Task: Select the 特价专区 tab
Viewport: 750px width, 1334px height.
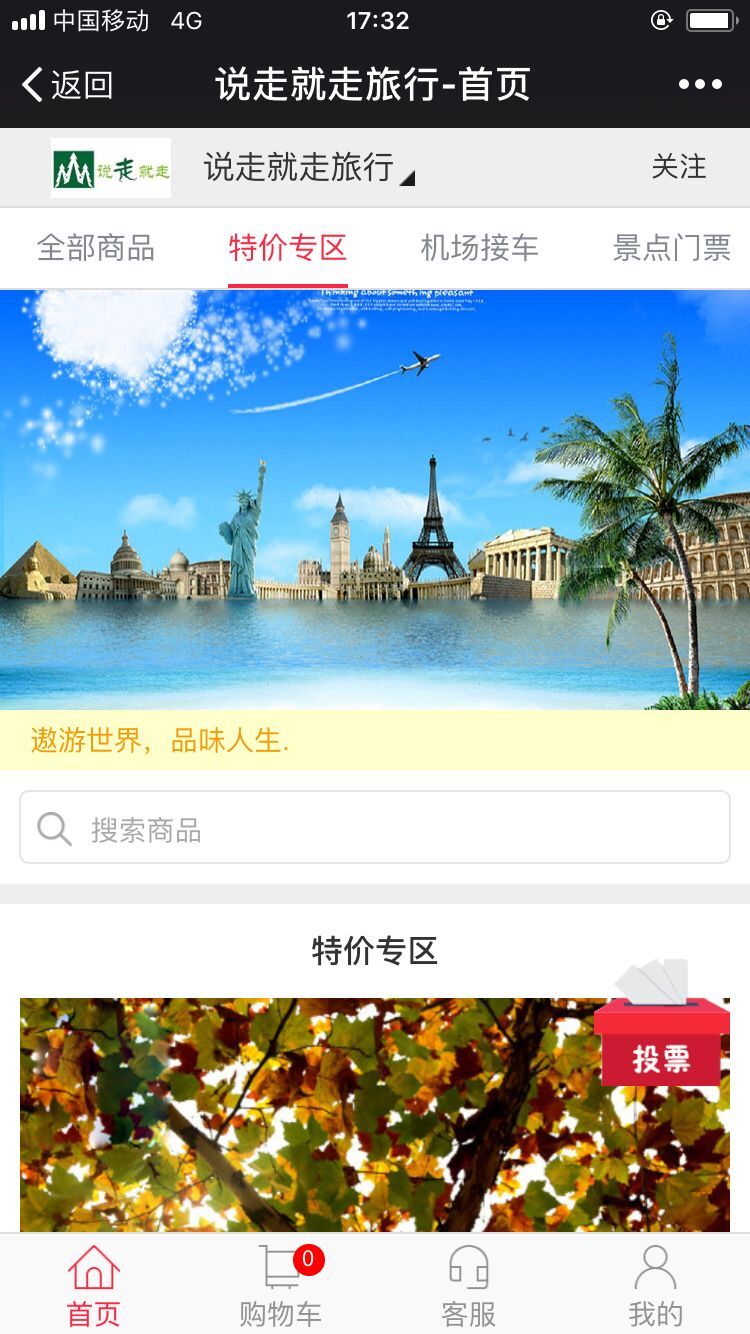Action: [x=288, y=247]
